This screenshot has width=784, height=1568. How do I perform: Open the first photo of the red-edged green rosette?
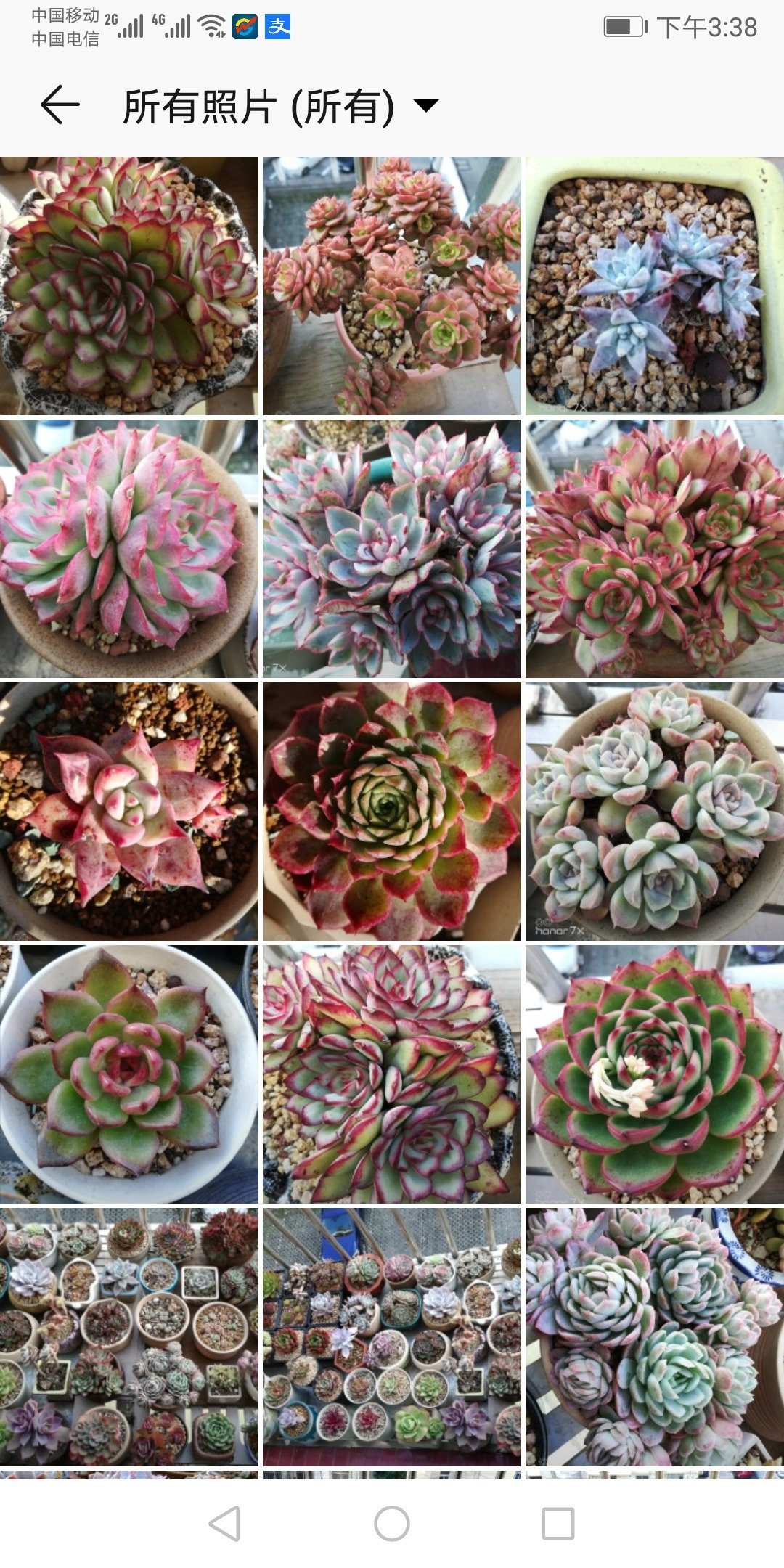(129, 286)
